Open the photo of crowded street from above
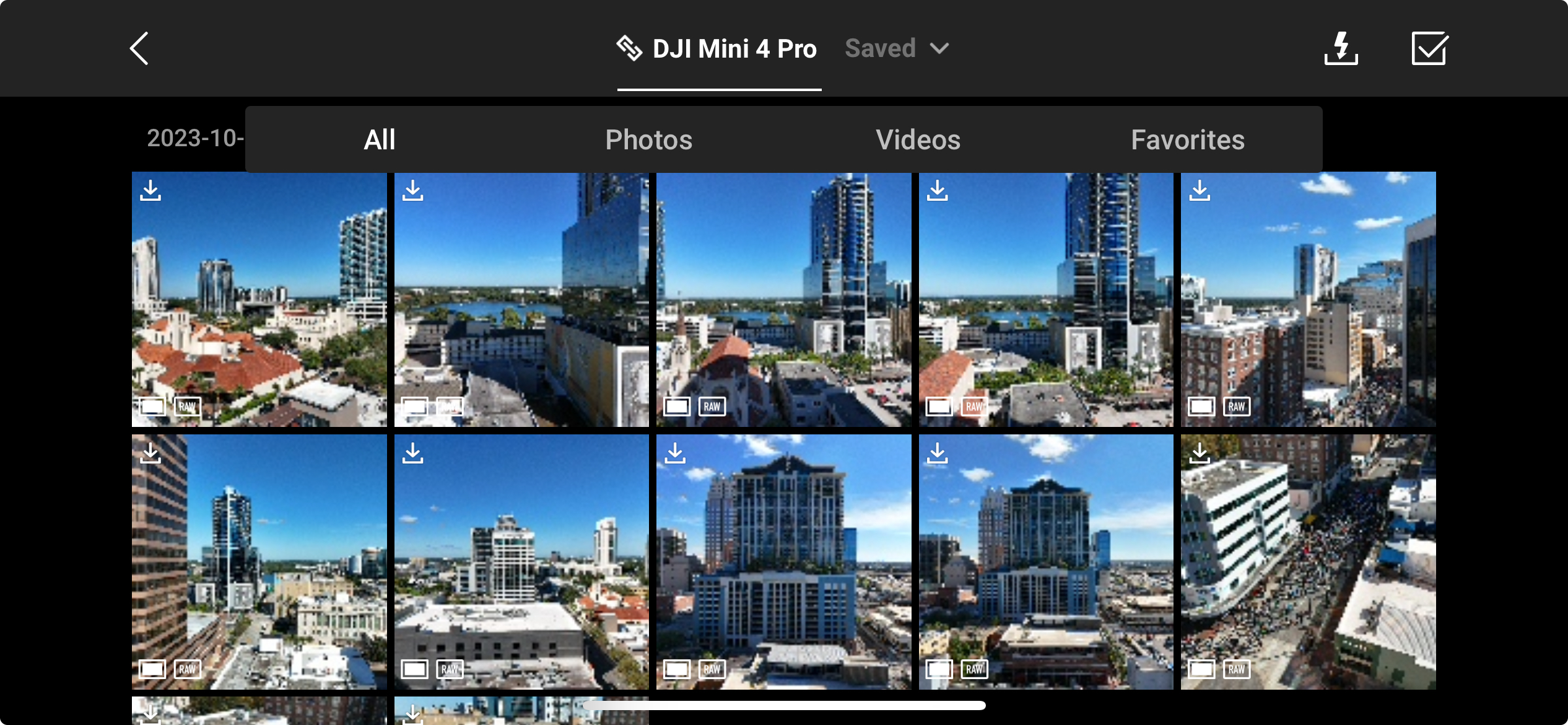1568x725 pixels. coord(1308,561)
